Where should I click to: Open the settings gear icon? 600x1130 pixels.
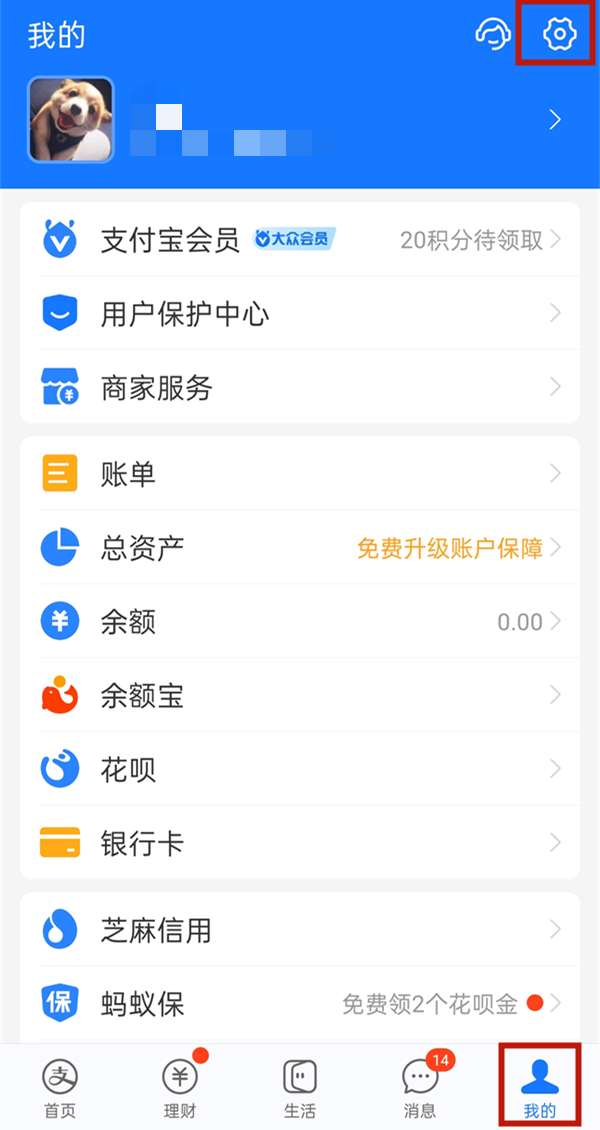pyautogui.click(x=559, y=35)
